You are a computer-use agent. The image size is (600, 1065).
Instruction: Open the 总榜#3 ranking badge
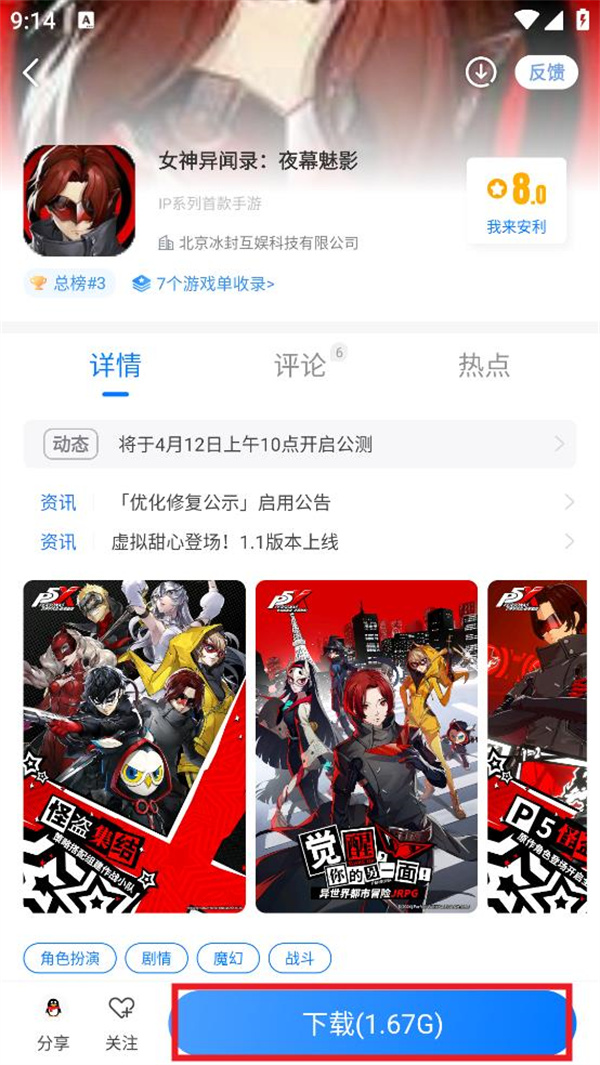click(x=69, y=283)
